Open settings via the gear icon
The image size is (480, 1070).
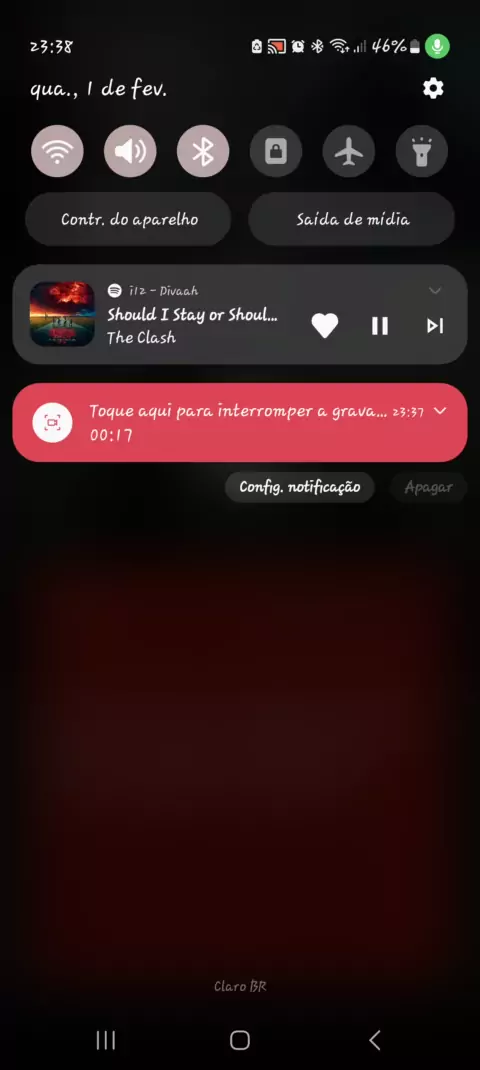point(433,88)
